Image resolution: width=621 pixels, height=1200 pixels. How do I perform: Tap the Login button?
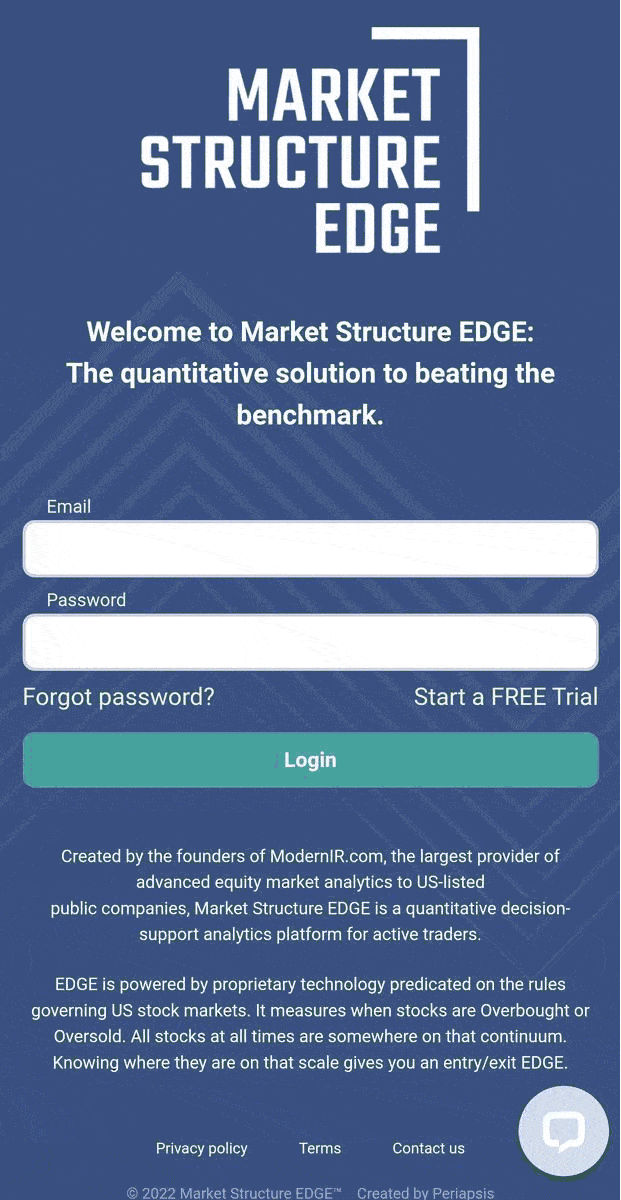point(310,760)
